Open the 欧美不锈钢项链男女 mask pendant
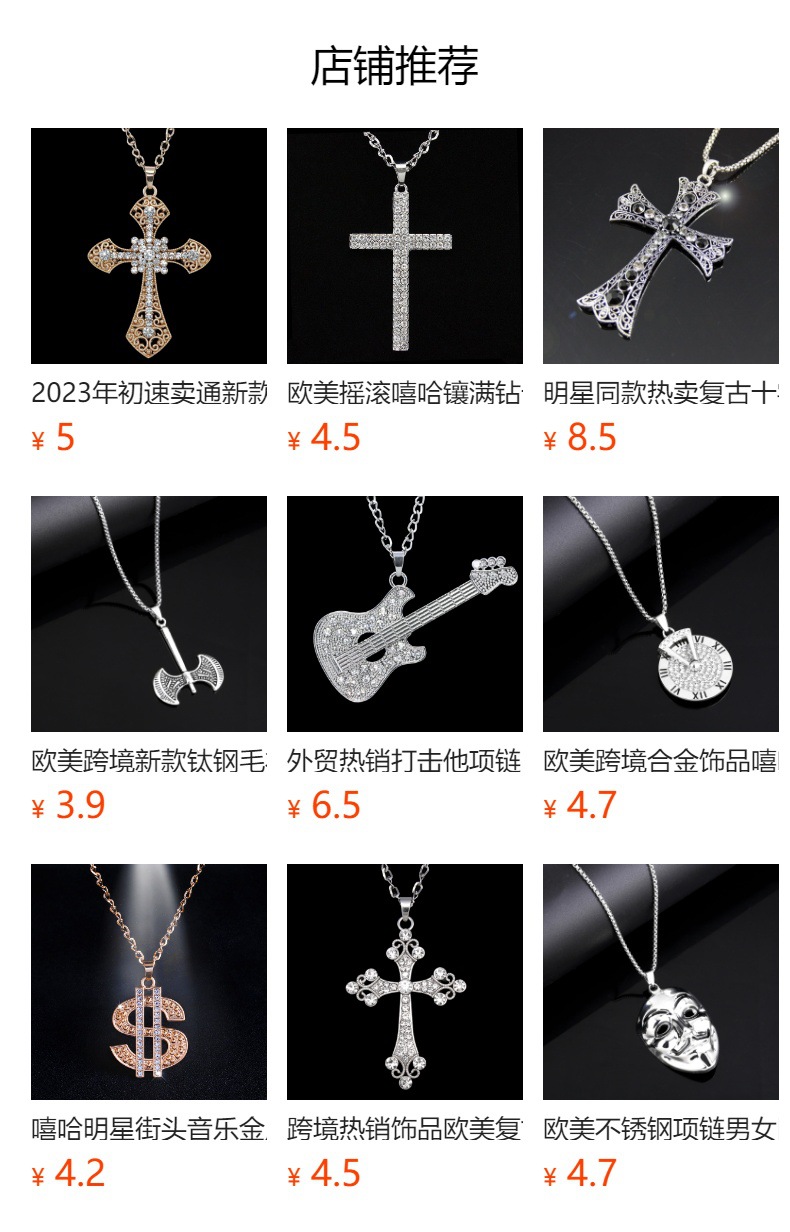 coord(661,982)
